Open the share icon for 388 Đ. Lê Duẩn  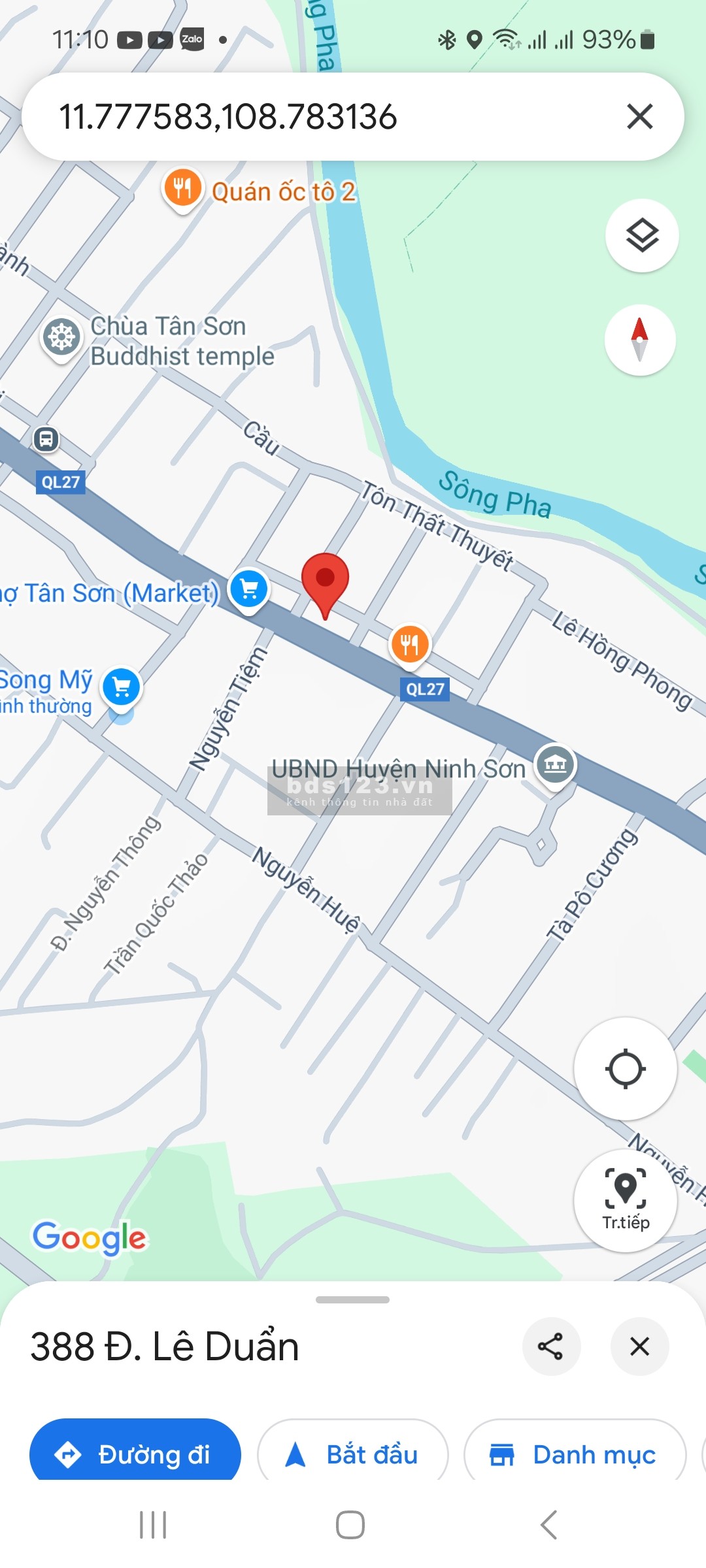552,1348
